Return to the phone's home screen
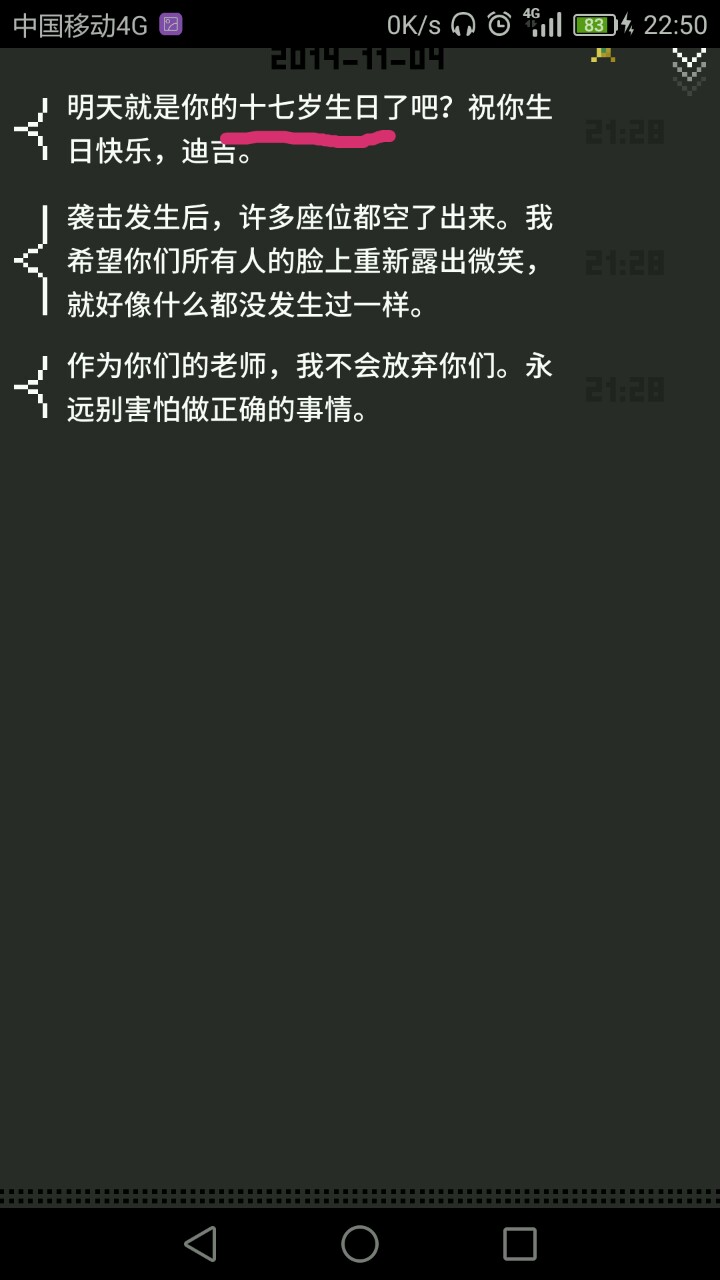 click(x=360, y=1244)
